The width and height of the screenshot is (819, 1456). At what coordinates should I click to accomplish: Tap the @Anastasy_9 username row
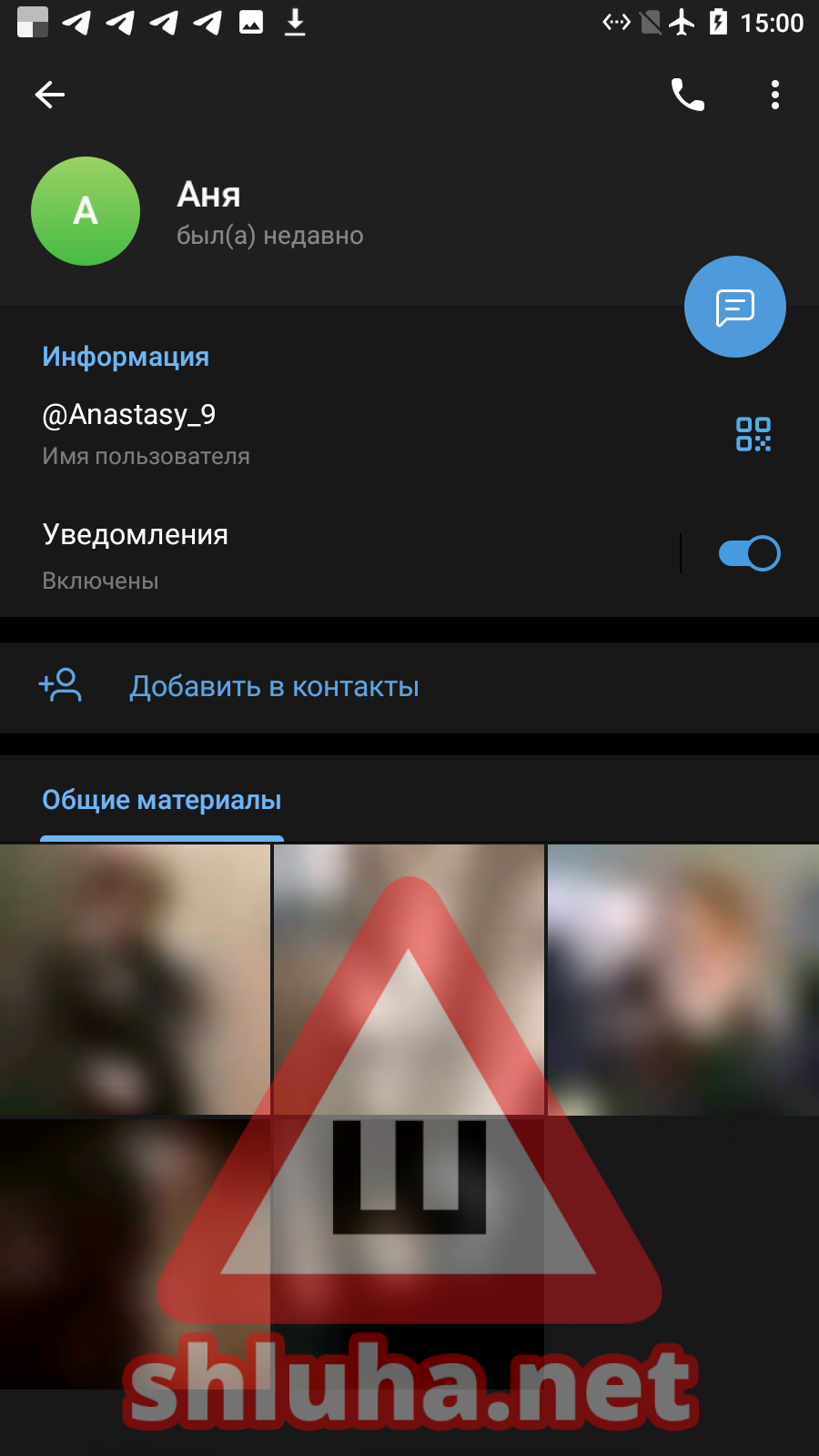tap(273, 433)
